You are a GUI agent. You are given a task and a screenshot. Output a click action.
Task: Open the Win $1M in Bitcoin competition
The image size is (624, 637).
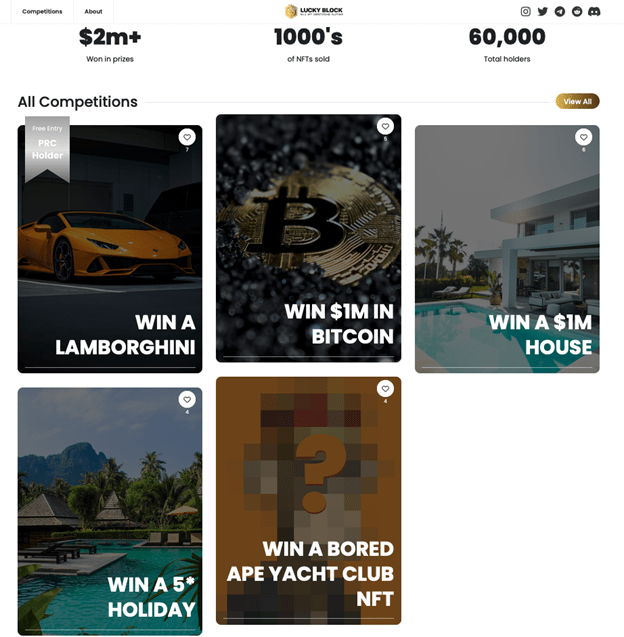tap(308, 250)
